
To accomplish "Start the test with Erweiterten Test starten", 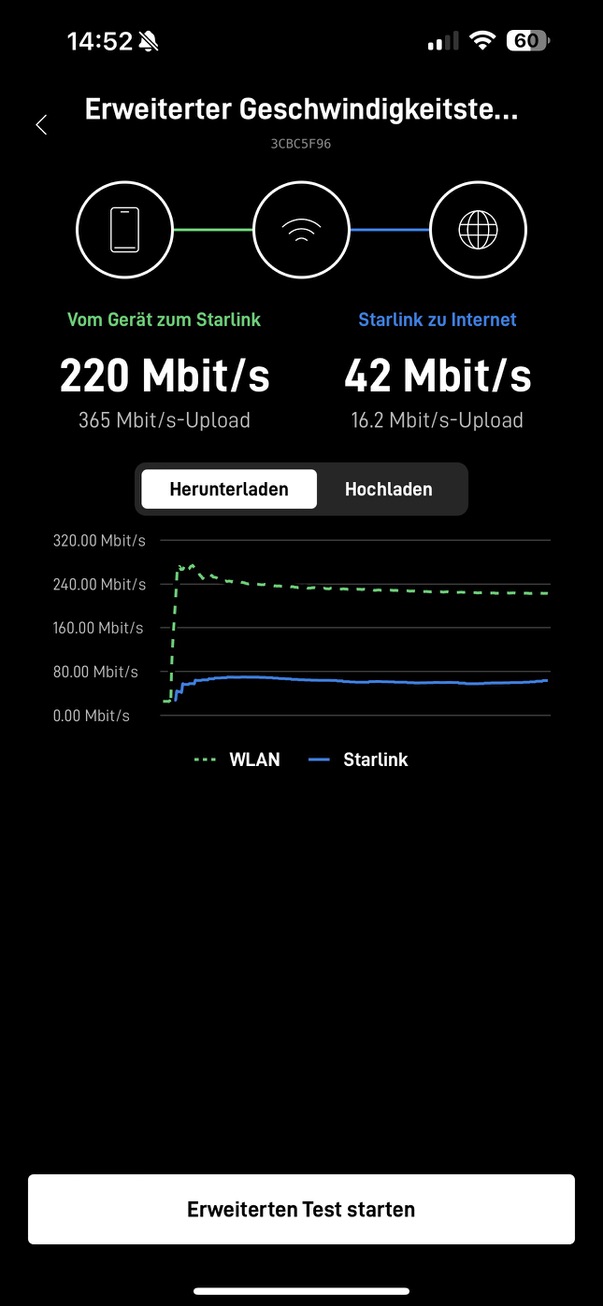I will [x=301, y=1209].
